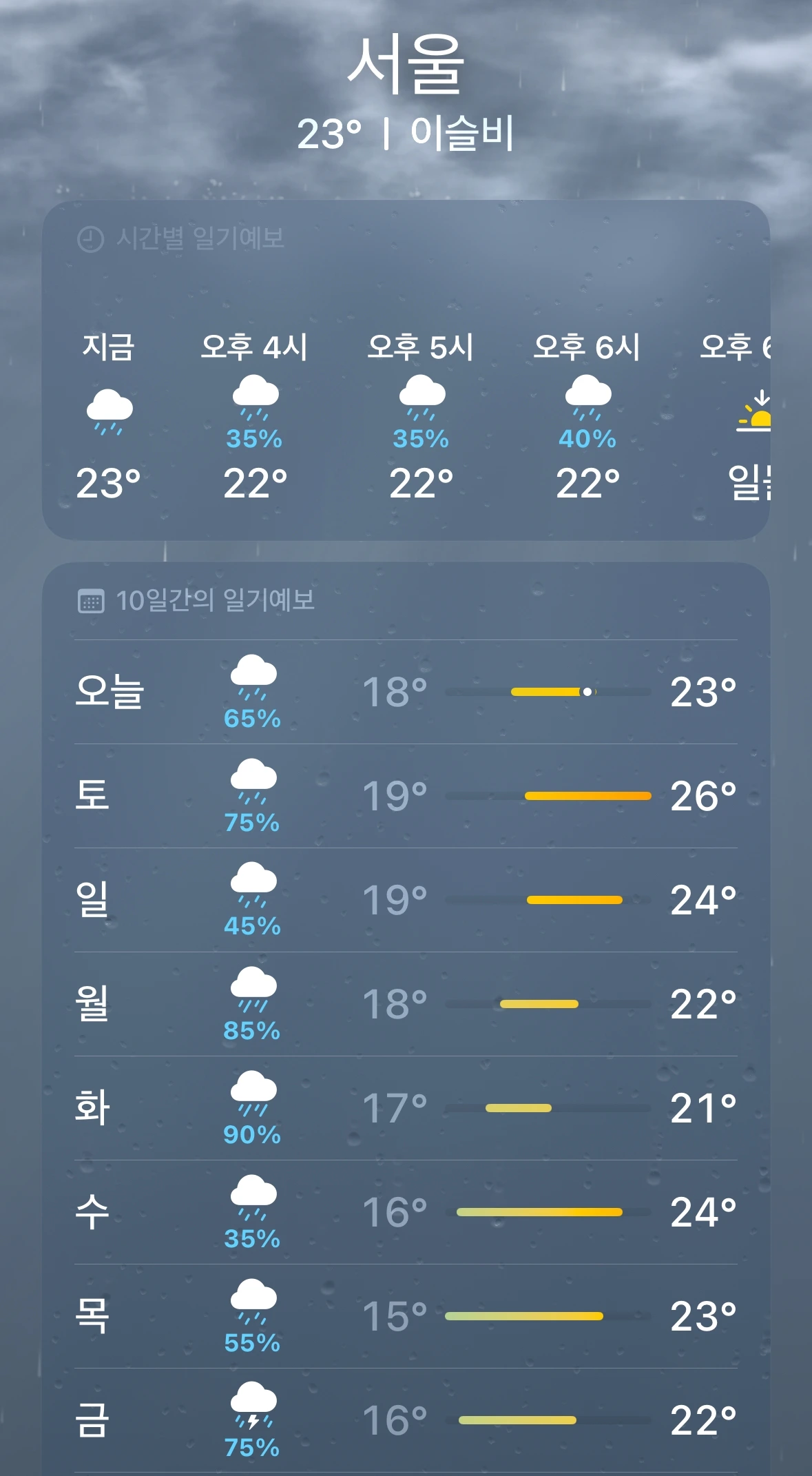Screen dimensions: 812x1476
Task: Open Thursday (목) forecast row
Action: [405, 1316]
